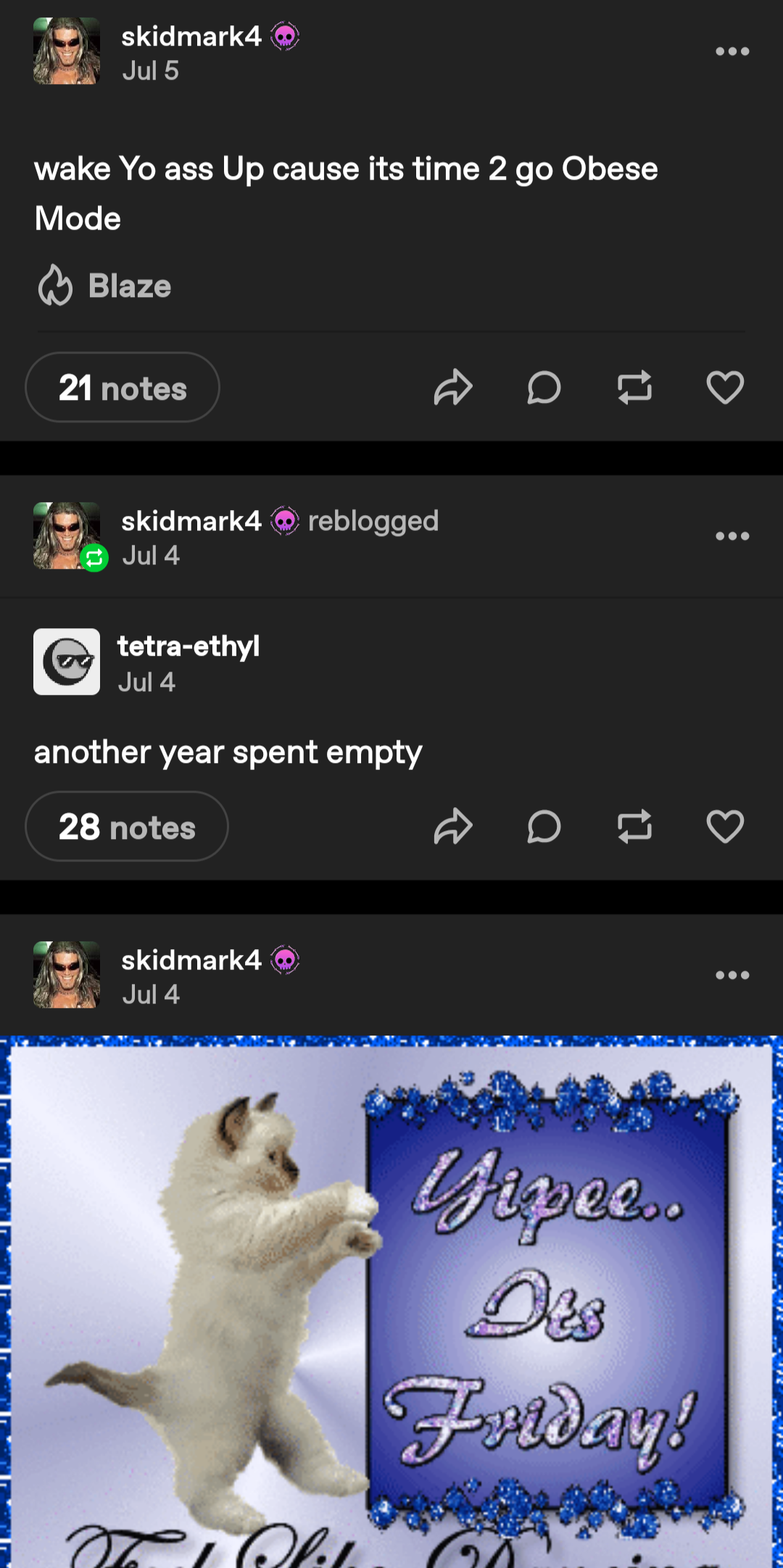Screen dimensions: 783x1568
Task: Share the 'another year spent empty' post
Action: coord(453,826)
